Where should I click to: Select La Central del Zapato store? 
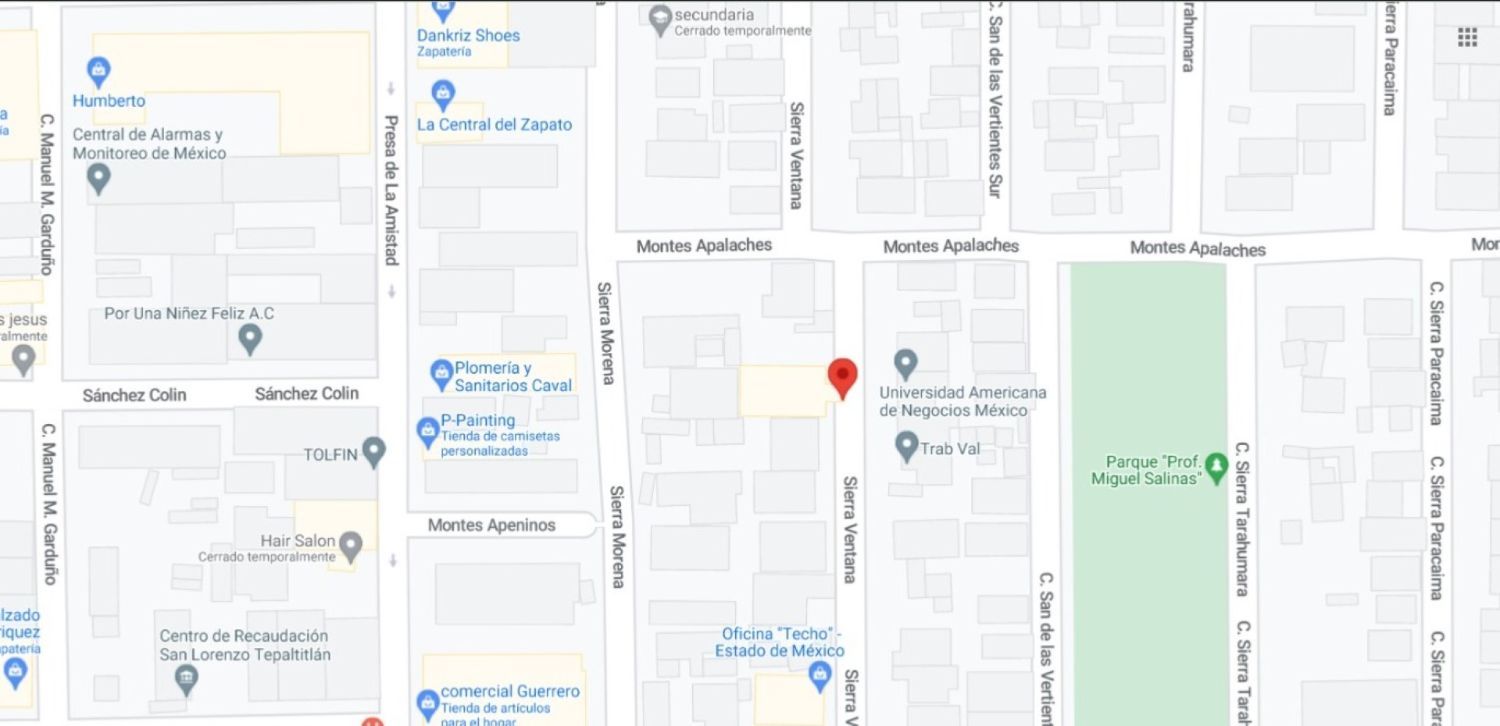click(443, 95)
